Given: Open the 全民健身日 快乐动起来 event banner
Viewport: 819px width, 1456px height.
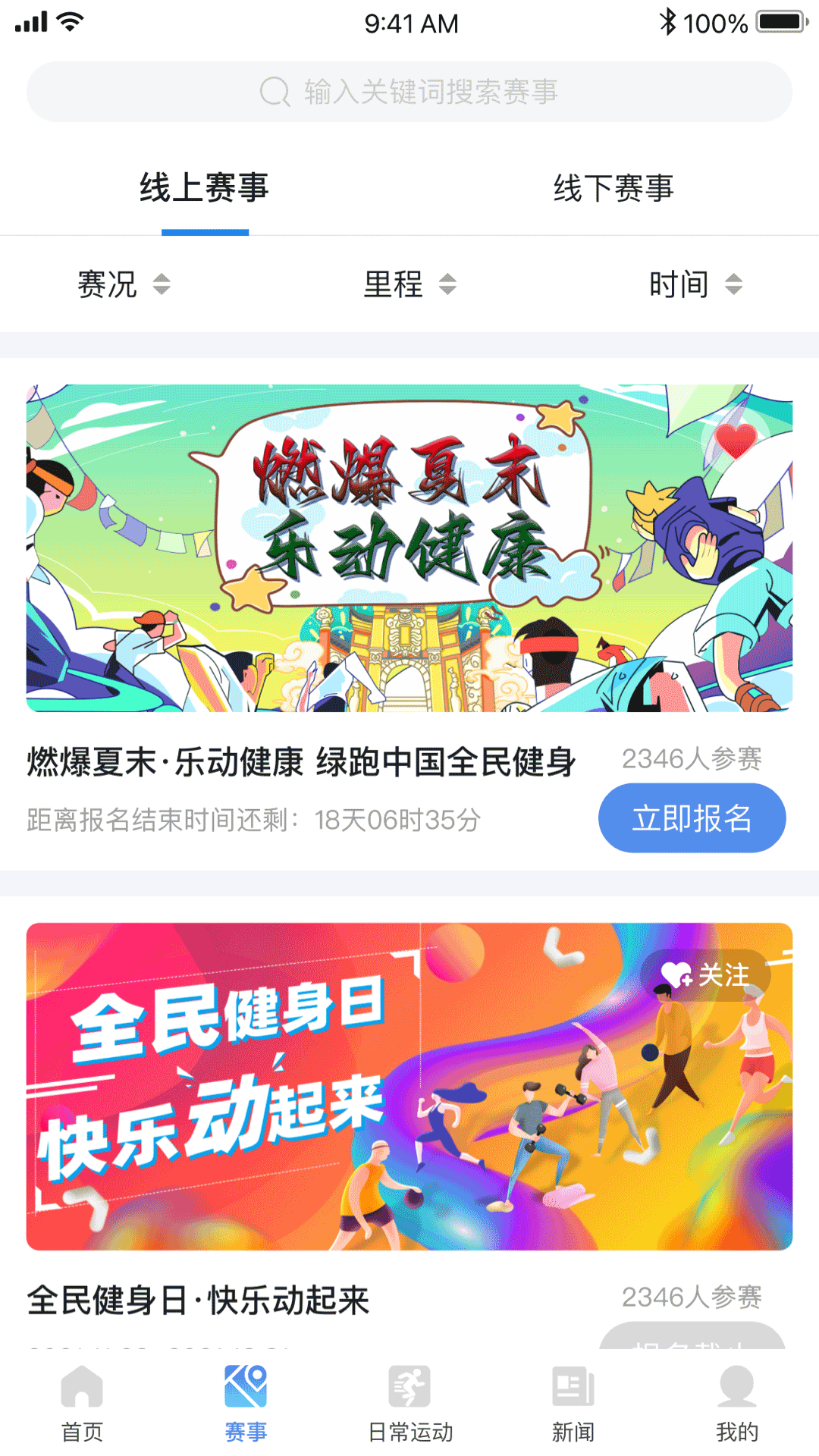Looking at the screenshot, I should pos(409,1087).
